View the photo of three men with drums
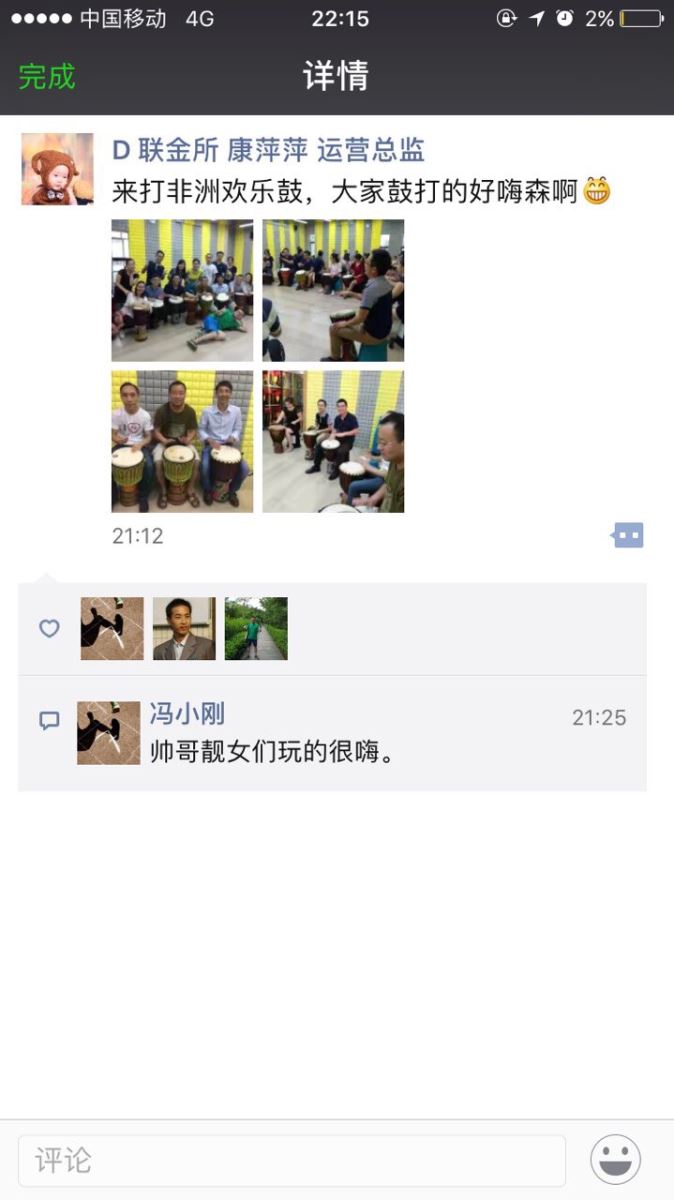The height and width of the screenshot is (1200, 674). 182,441
